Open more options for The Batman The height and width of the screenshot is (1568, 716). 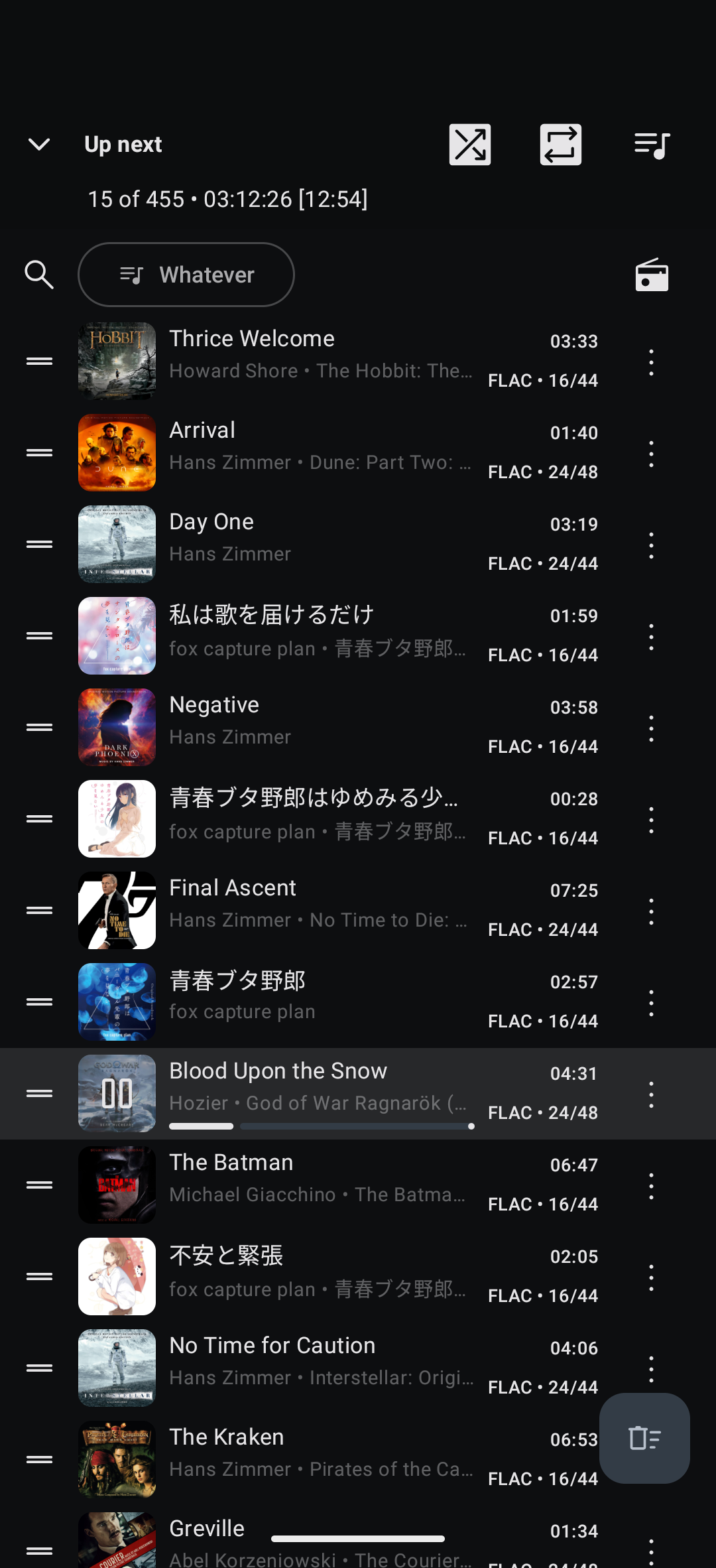click(652, 1186)
